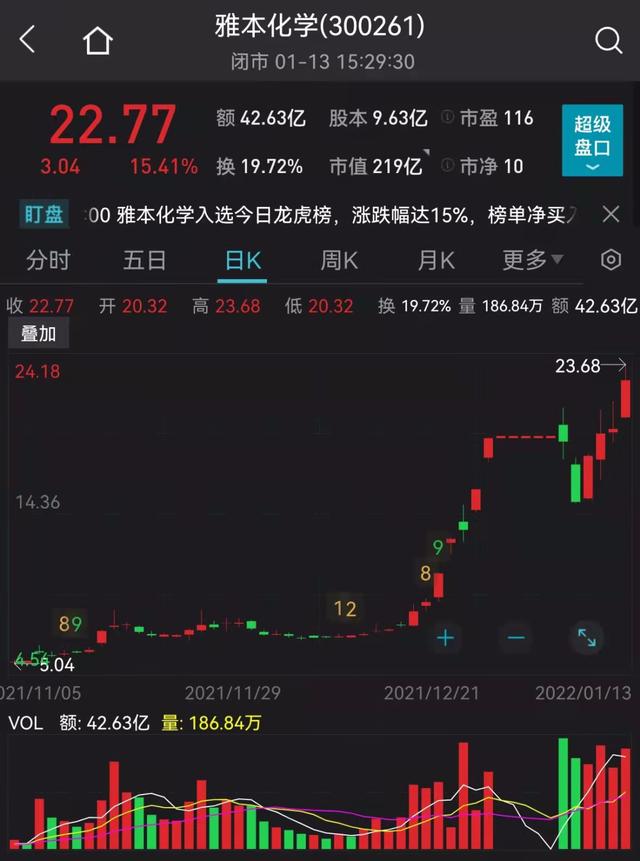
Task: Switch to the 月K chart tab
Action: 436,261
